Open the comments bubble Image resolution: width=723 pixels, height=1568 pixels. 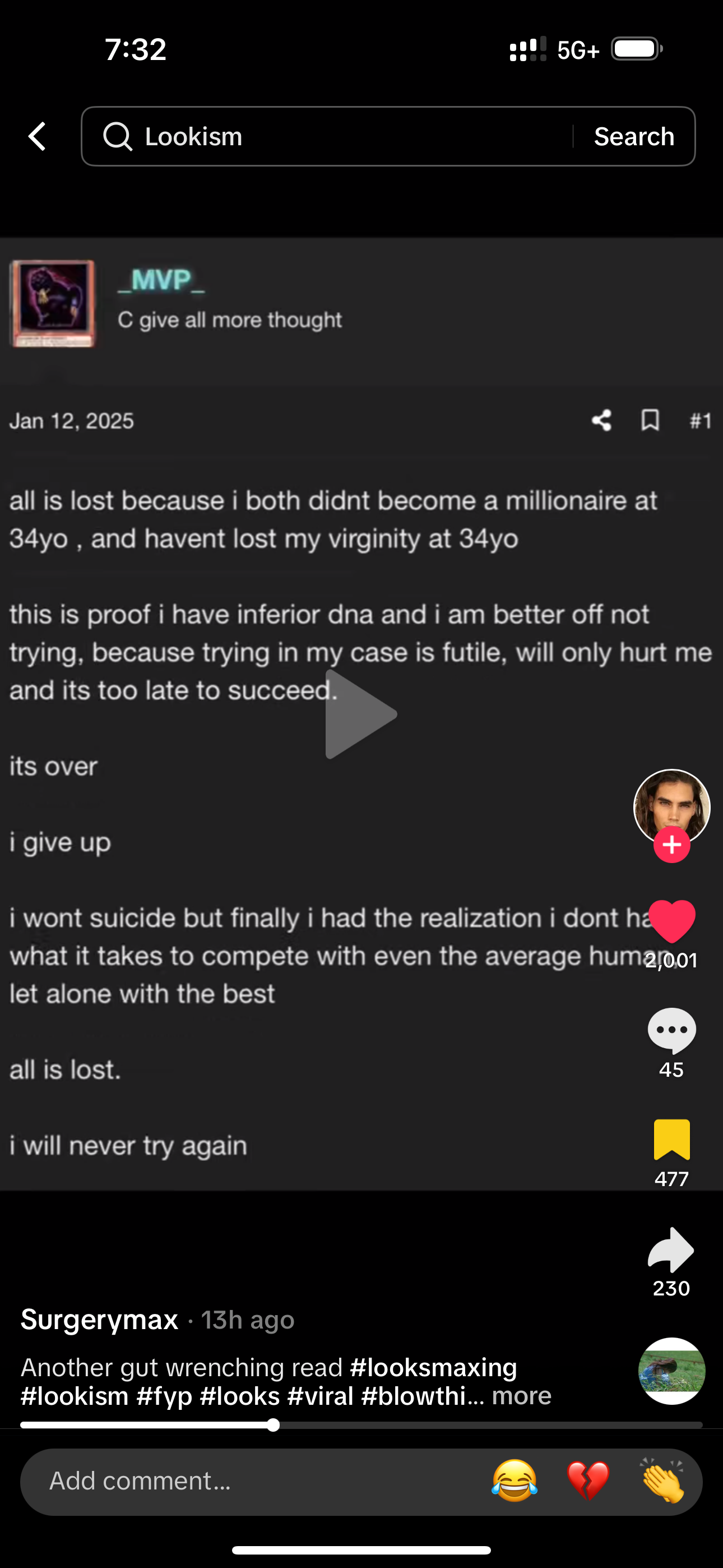[671, 1031]
